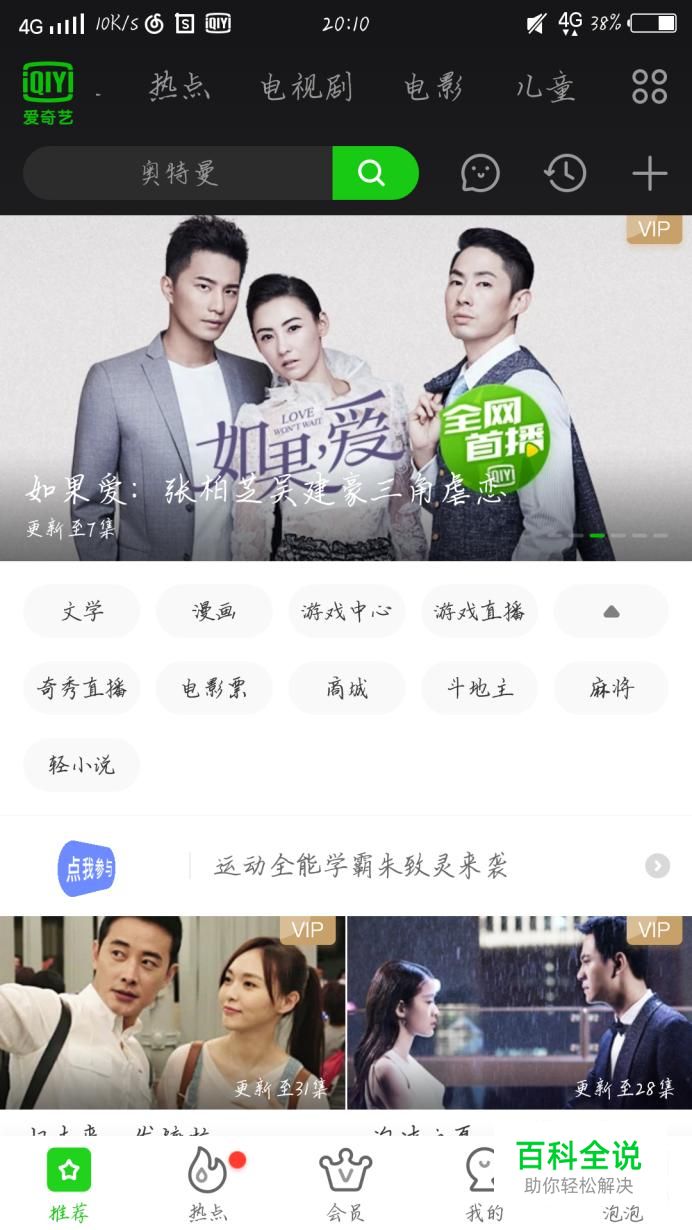Open the search field showing 奥特曼

click(x=178, y=173)
